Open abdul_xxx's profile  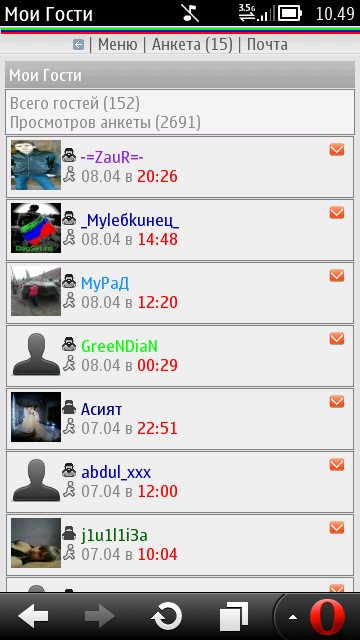pos(116,472)
